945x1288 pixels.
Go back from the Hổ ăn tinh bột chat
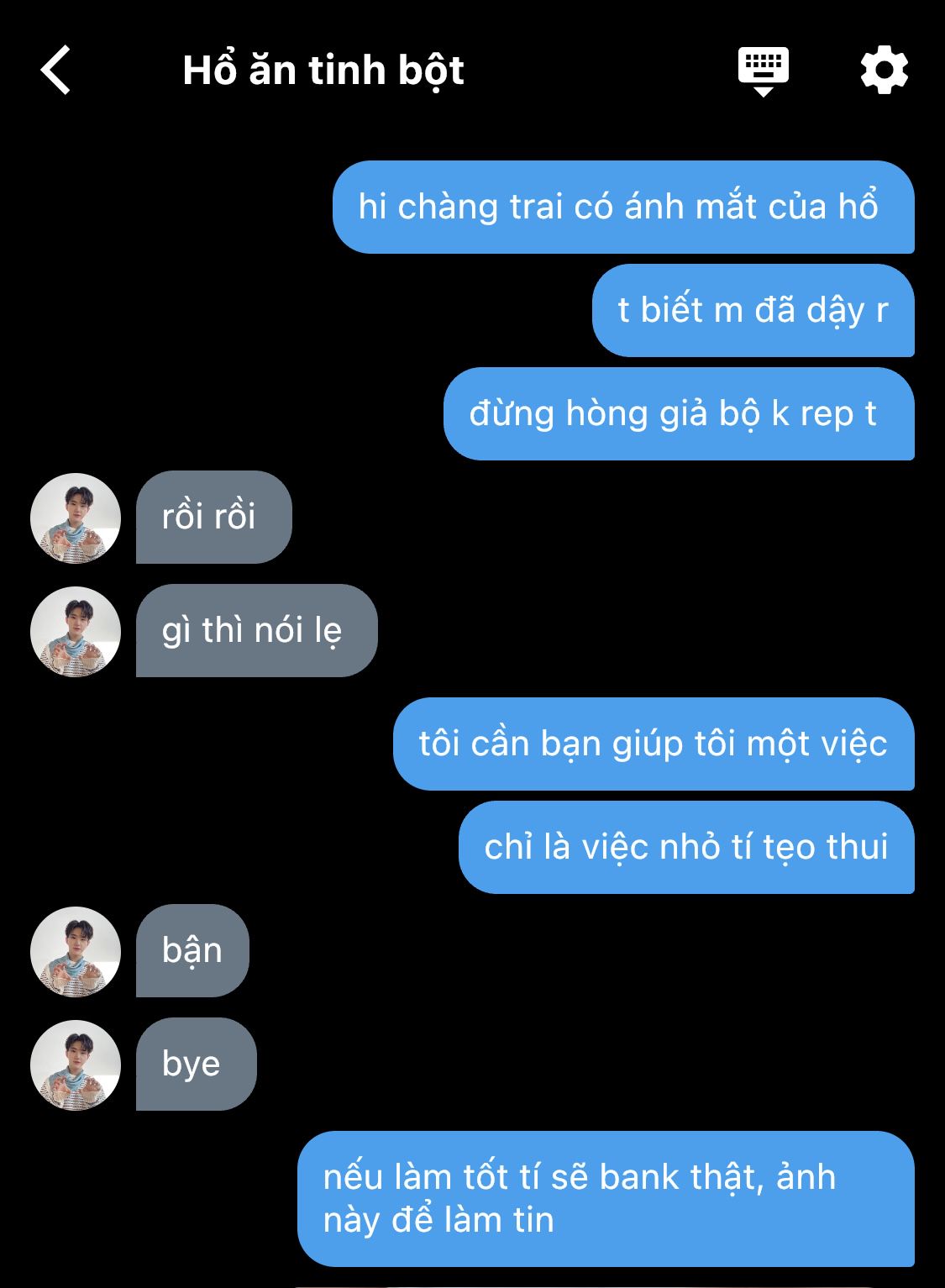(x=55, y=70)
